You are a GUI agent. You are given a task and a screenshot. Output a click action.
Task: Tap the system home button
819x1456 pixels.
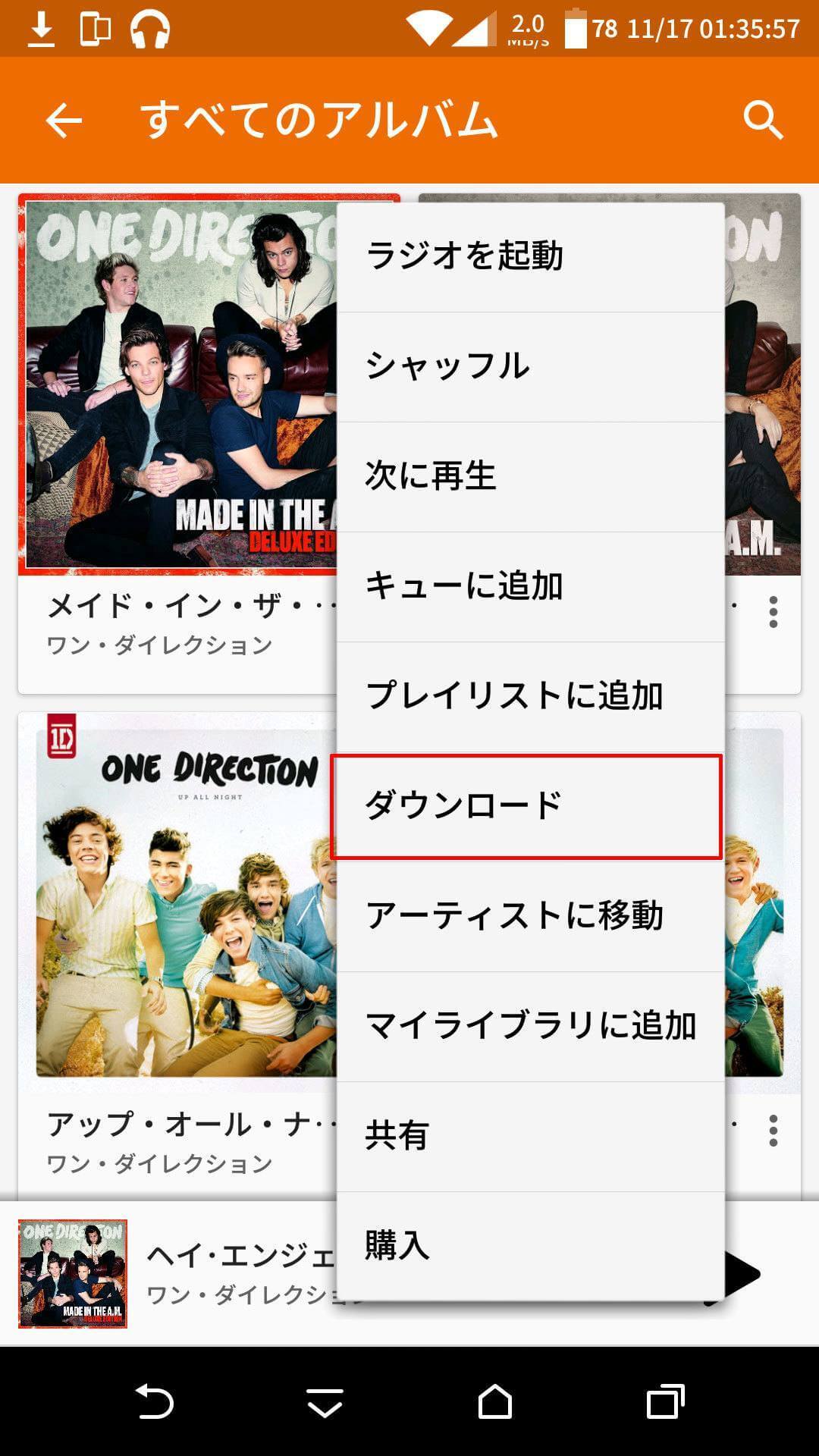click(494, 1402)
